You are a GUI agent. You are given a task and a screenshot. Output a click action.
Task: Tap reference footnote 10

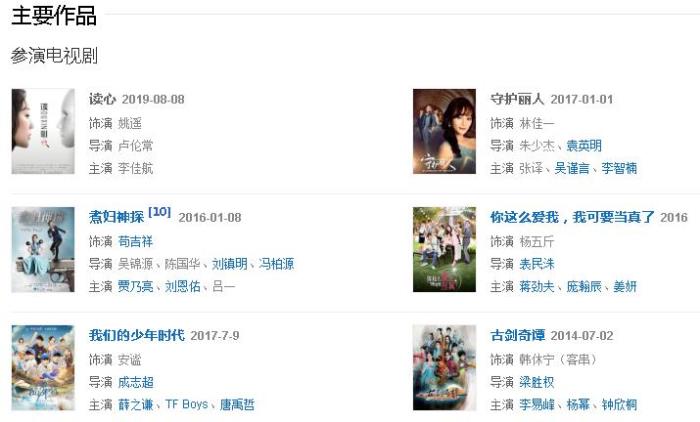coord(160,212)
